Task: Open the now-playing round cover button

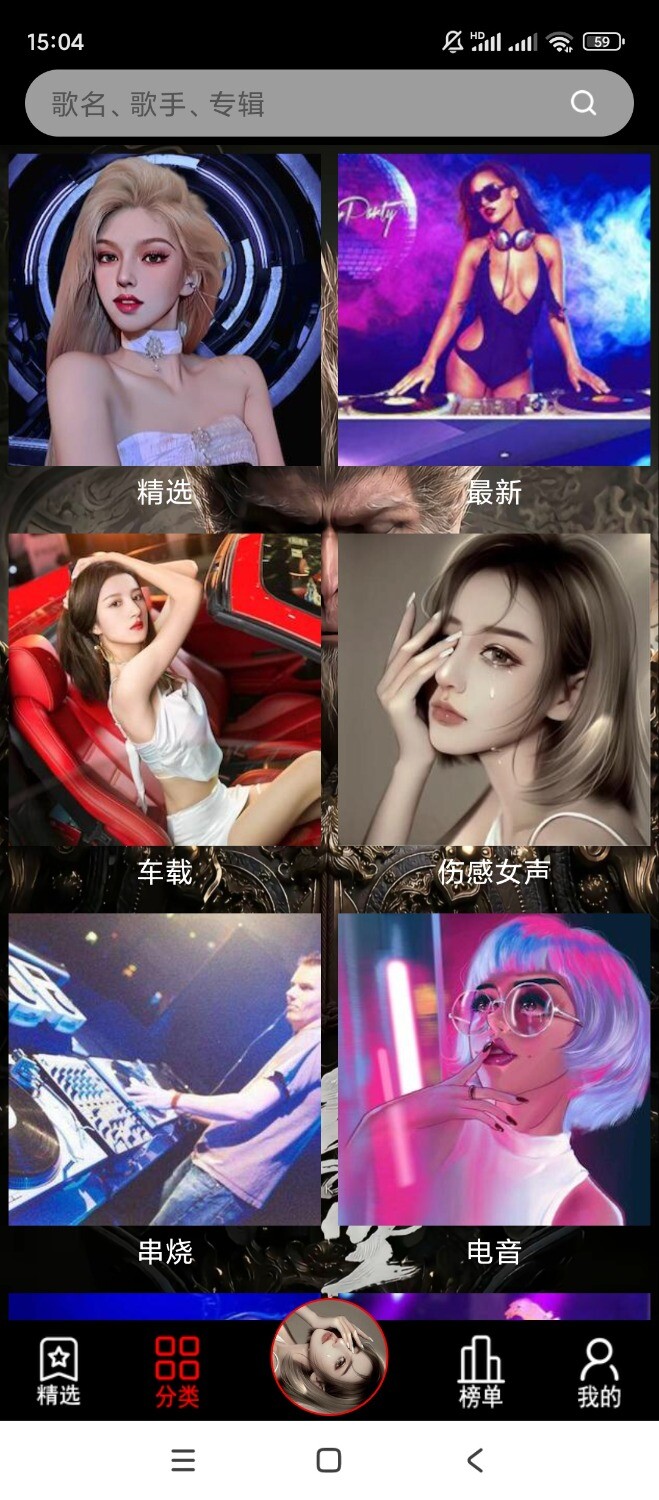Action: [x=329, y=1358]
